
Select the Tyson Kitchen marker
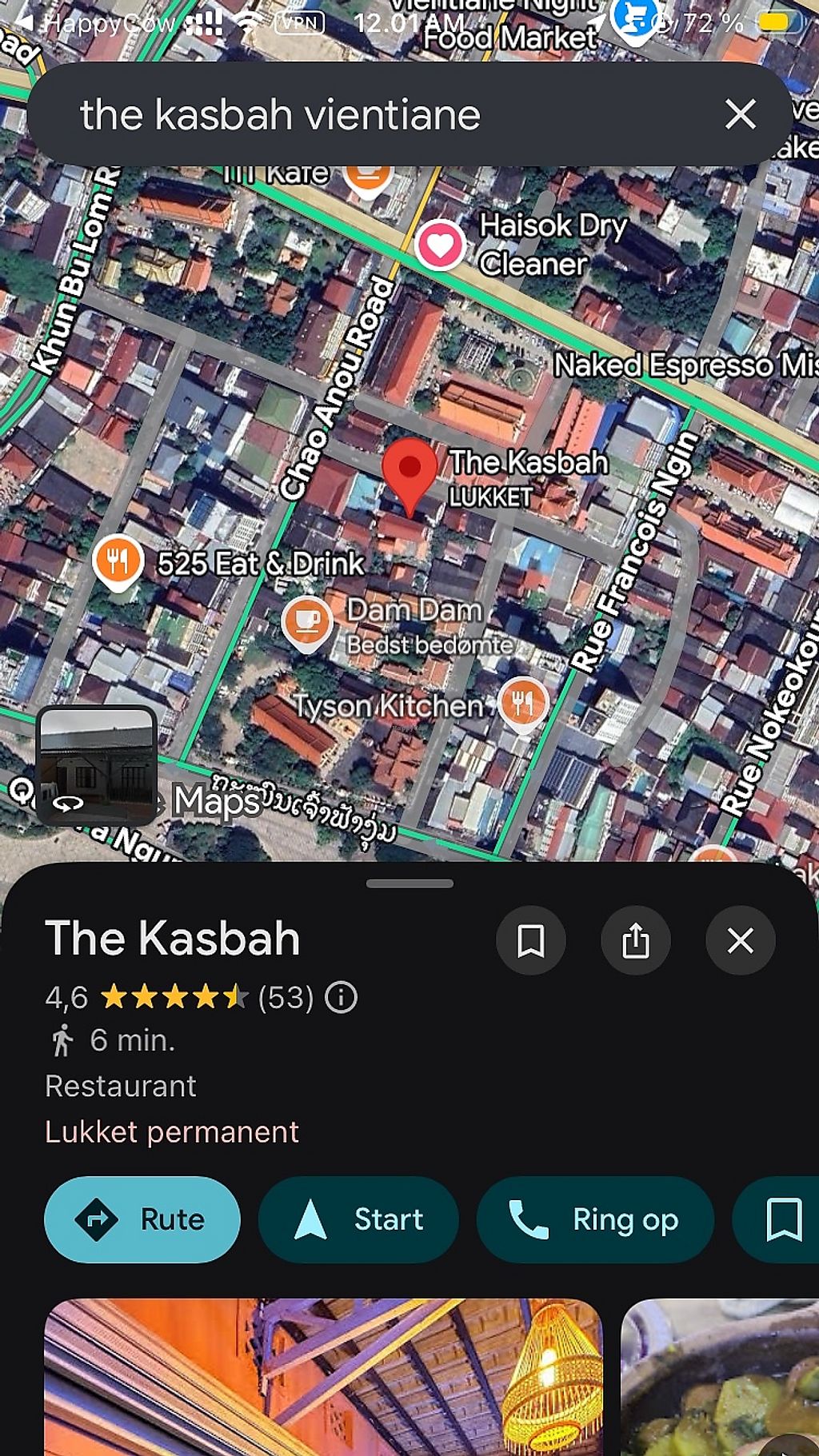(x=522, y=704)
